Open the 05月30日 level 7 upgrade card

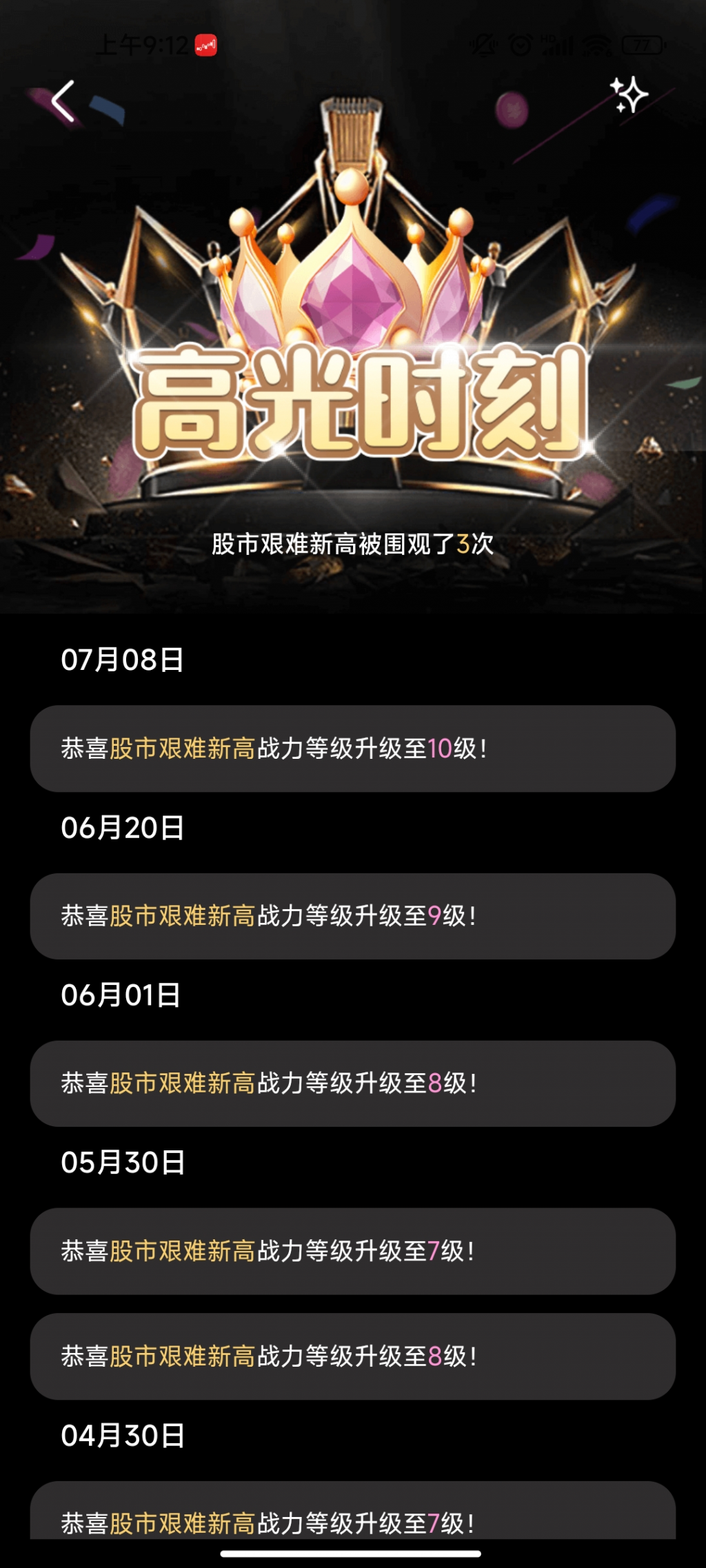(x=352, y=1251)
